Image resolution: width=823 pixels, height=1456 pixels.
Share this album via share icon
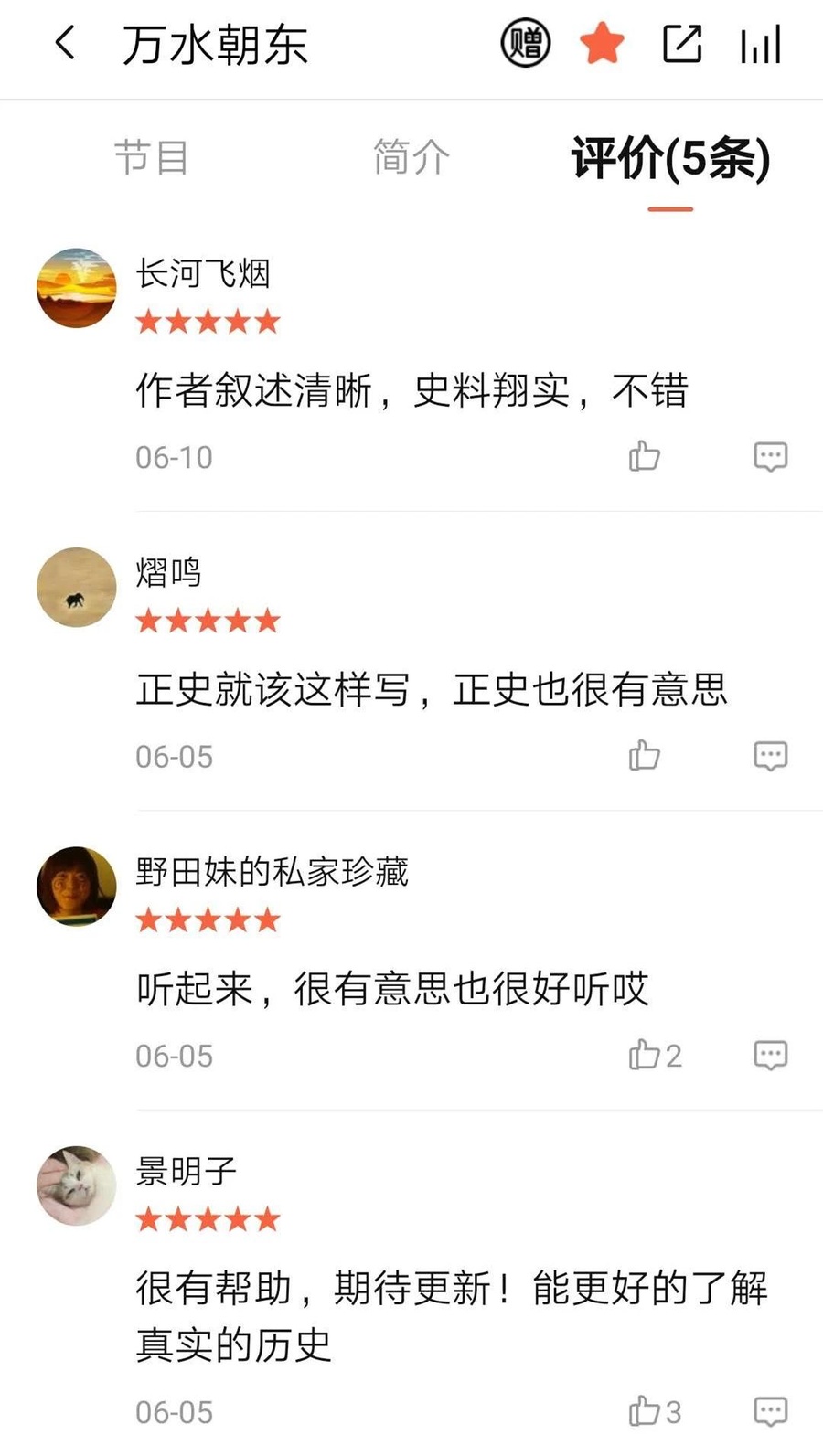pyautogui.click(x=681, y=43)
